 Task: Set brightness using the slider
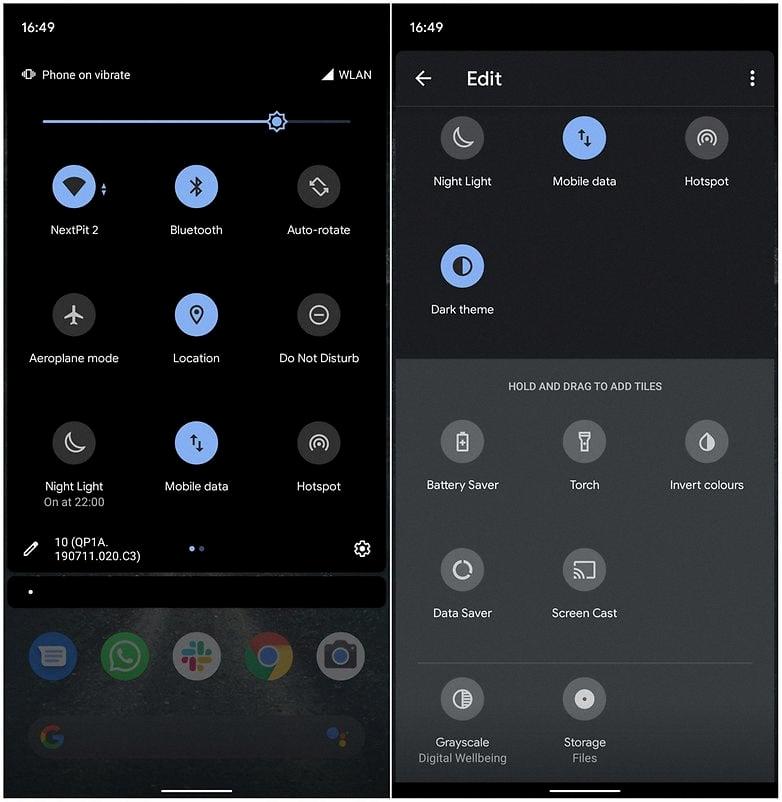point(277,122)
